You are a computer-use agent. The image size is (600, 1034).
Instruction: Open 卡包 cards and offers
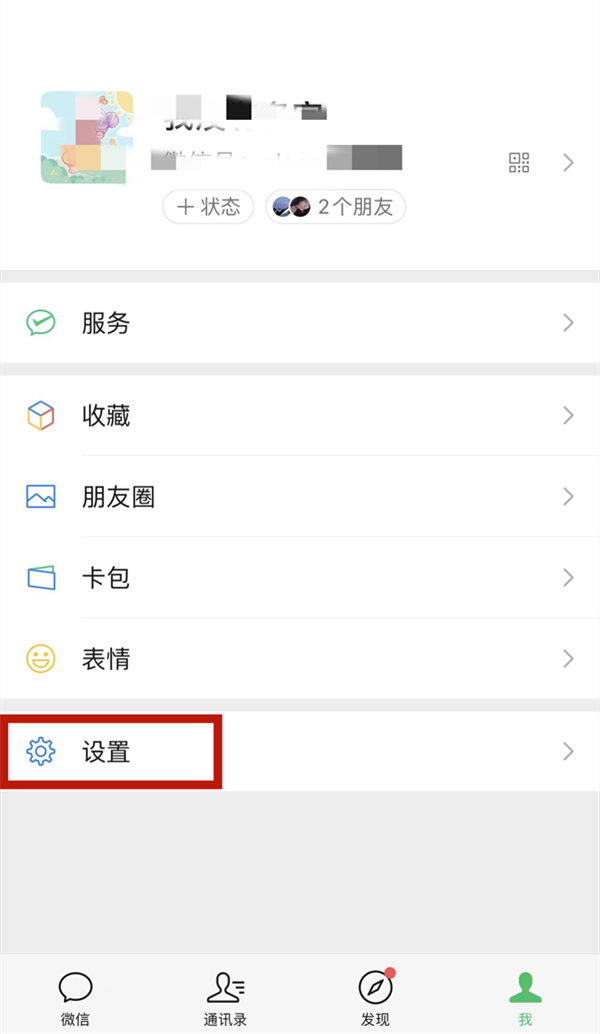click(x=300, y=578)
